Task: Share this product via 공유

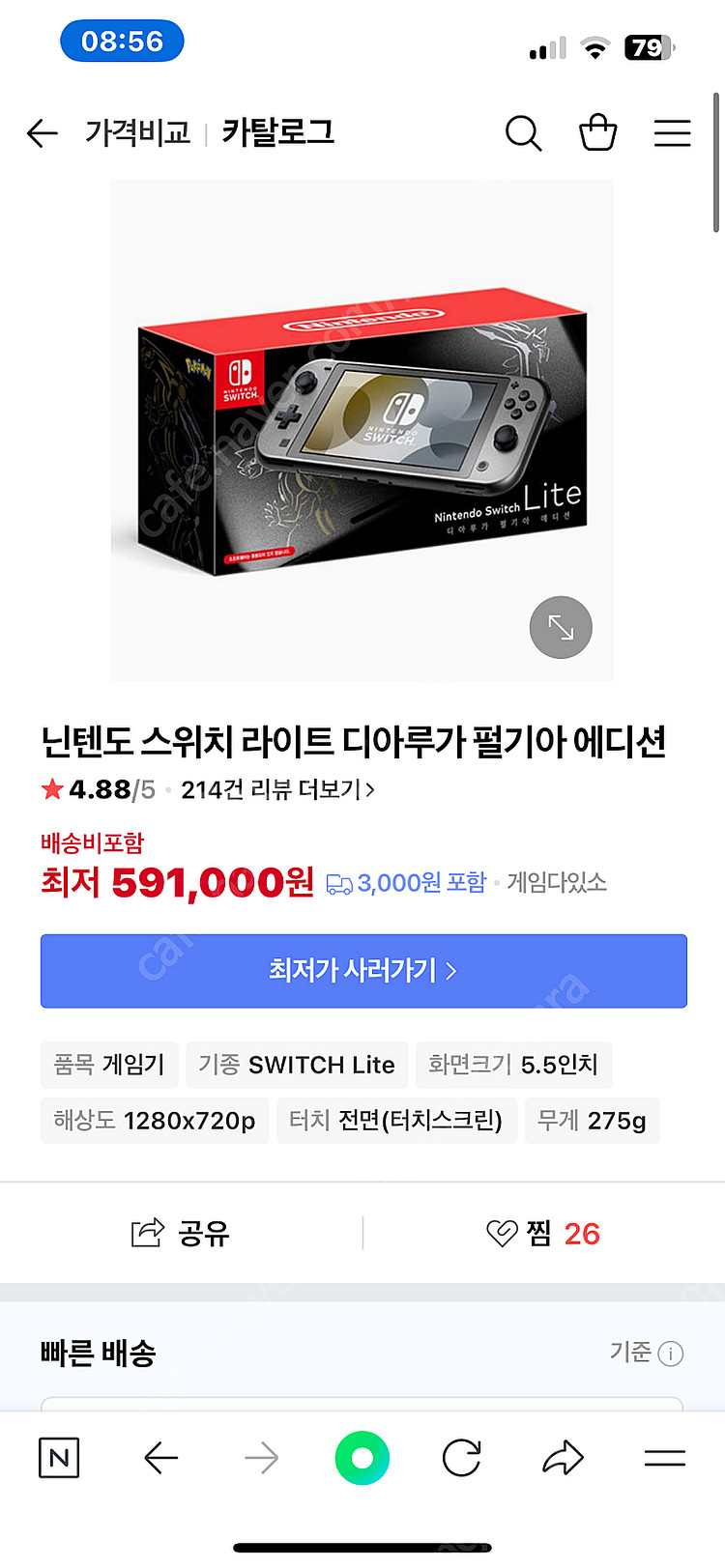Action: point(181,1233)
